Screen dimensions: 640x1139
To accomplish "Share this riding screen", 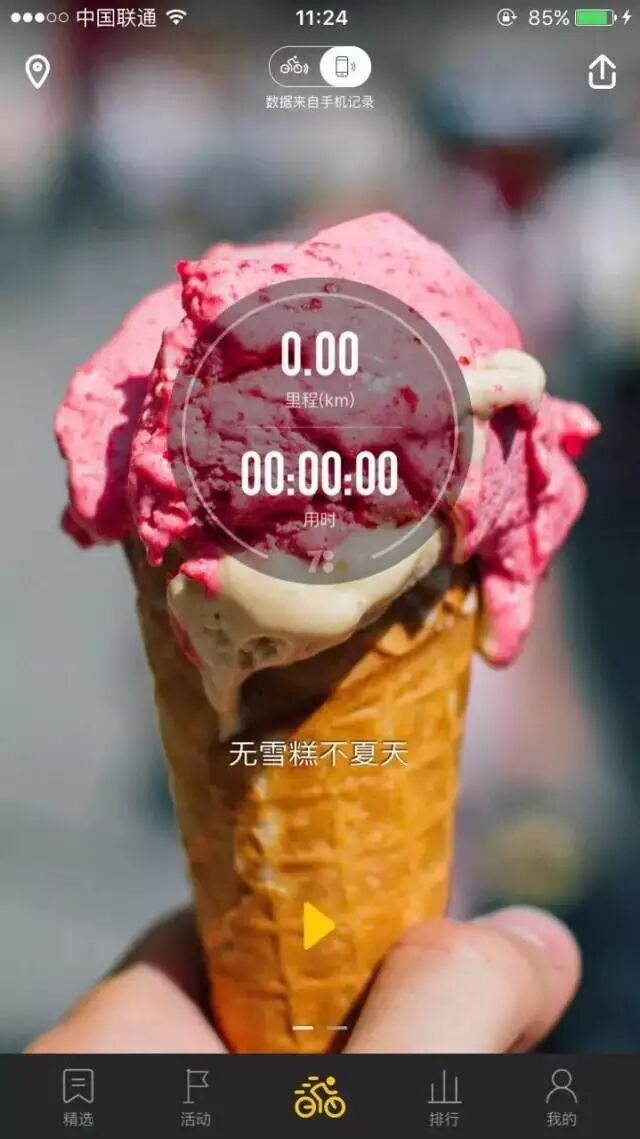I will [x=601, y=71].
